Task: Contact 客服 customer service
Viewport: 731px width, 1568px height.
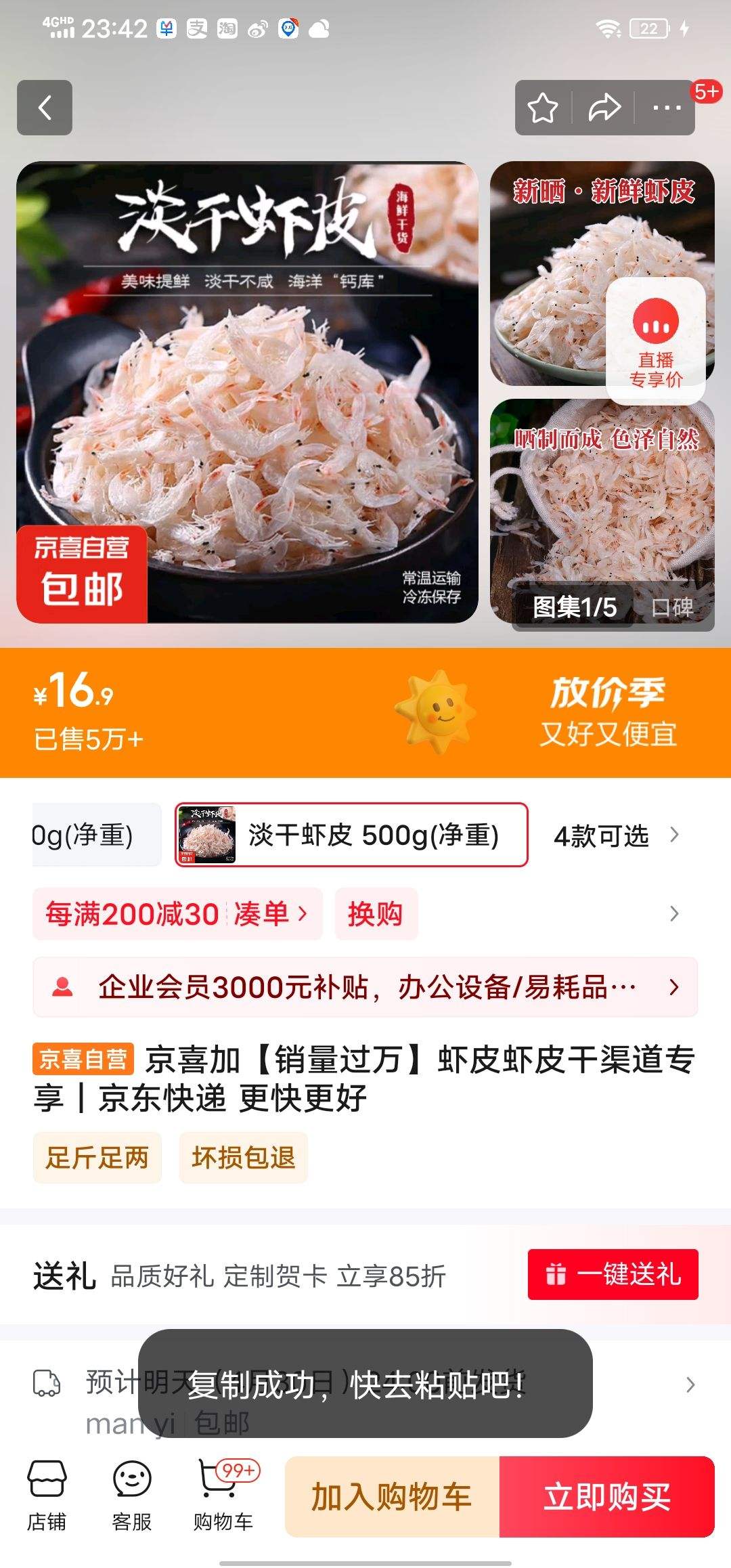Action: 132,1496
